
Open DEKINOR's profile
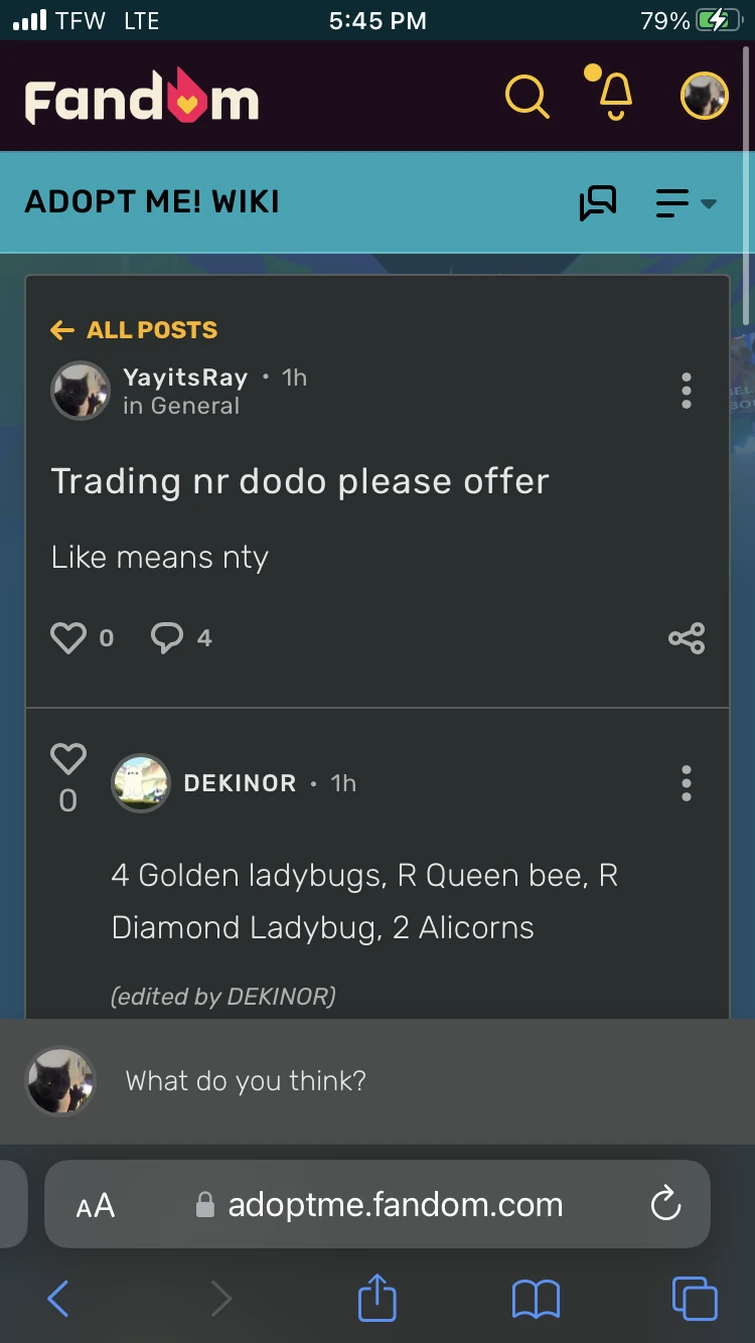pos(240,783)
